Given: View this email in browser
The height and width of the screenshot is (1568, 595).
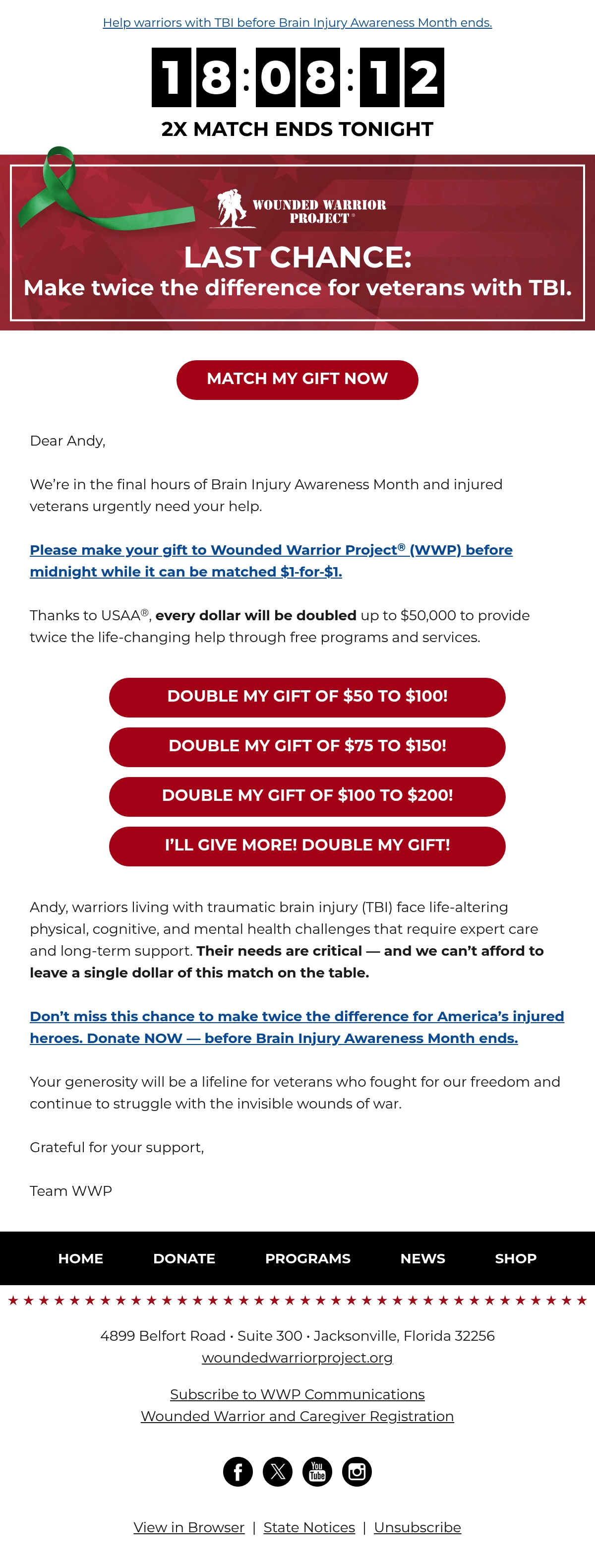Looking at the screenshot, I should (x=189, y=1527).
